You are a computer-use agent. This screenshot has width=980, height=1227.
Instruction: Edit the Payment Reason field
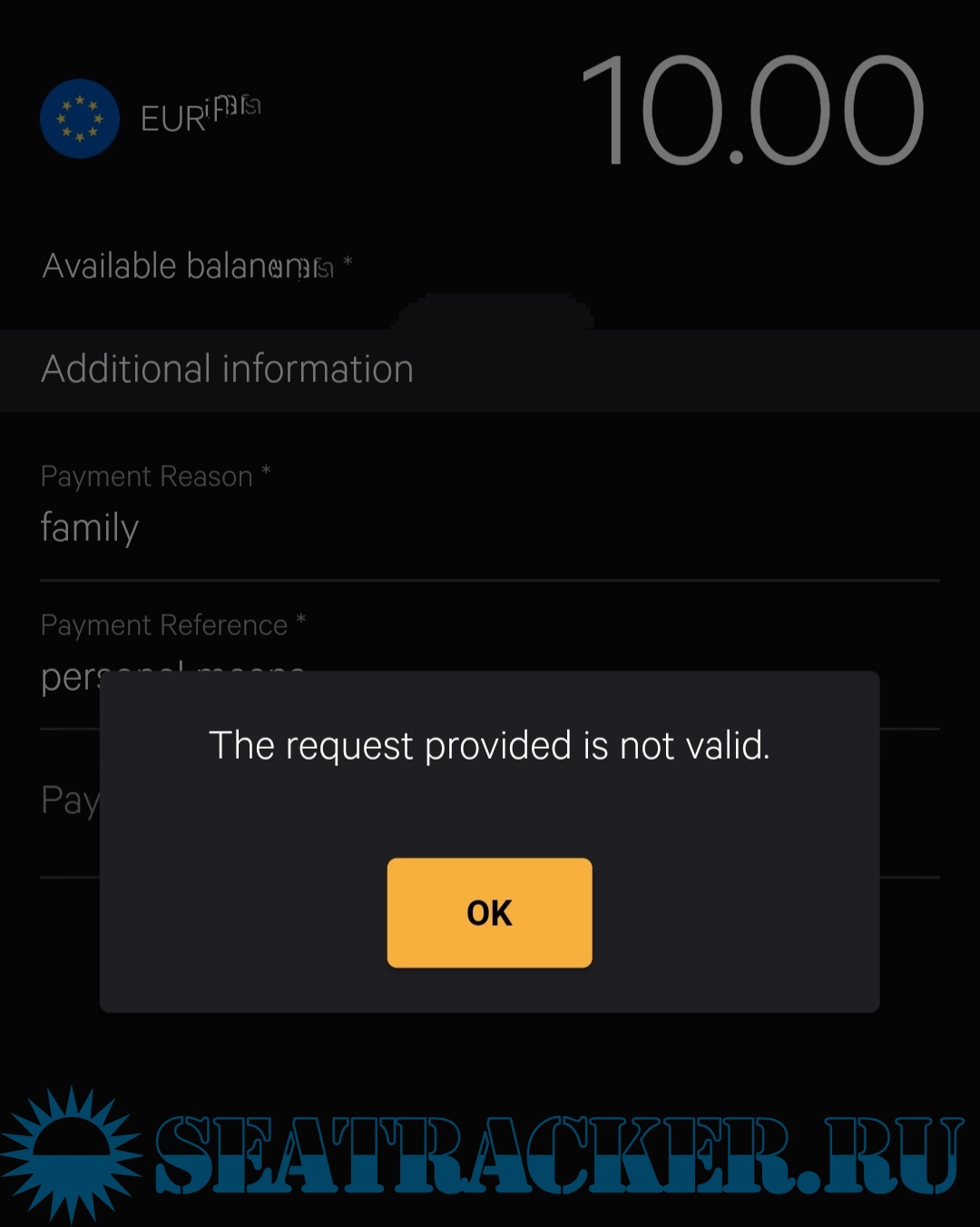[489, 527]
